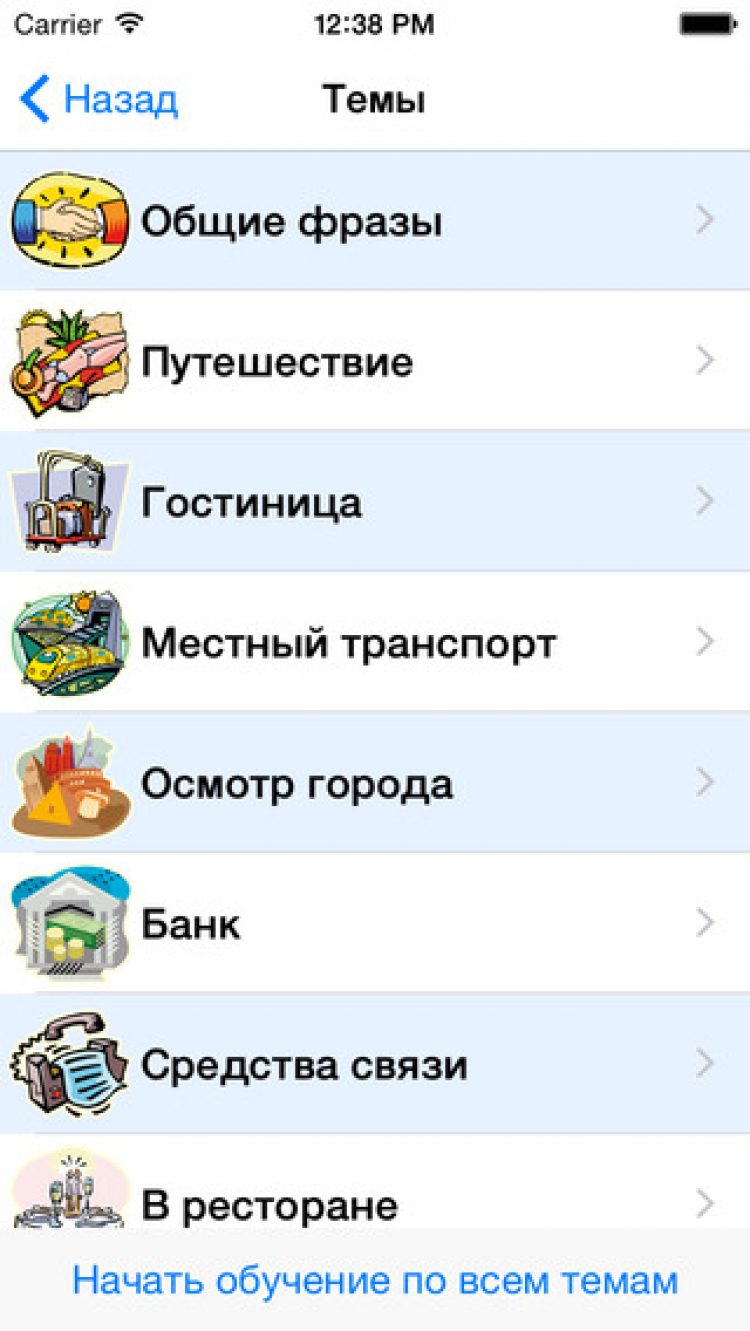The height and width of the screenshot is (1331, 750).
Task: Open the Общие фразы topic
Action: (x=375, y=221)
